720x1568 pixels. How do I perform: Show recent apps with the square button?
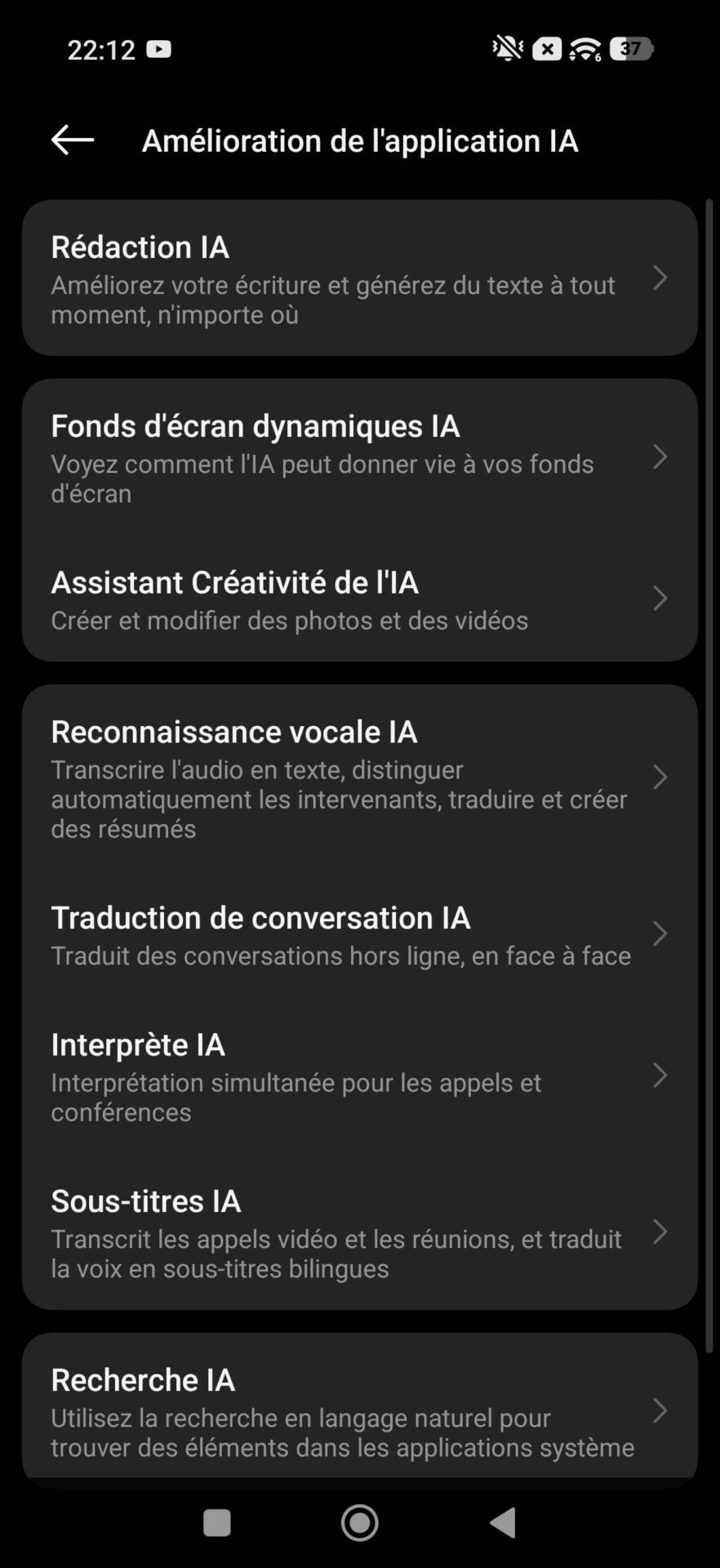217,1522
